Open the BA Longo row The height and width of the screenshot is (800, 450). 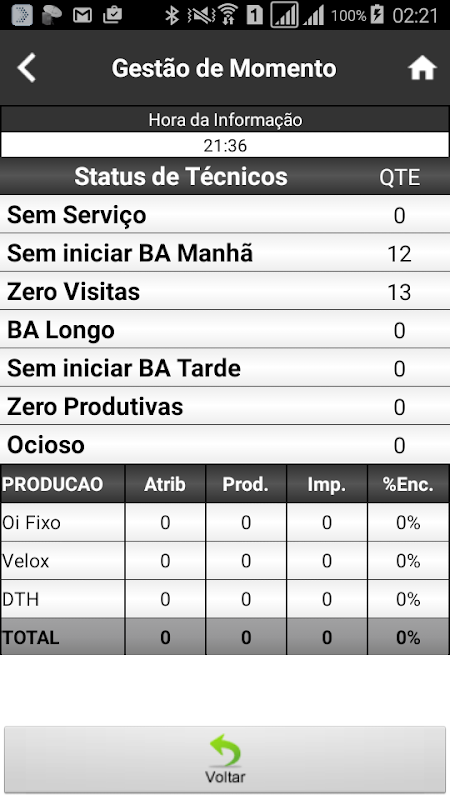(225, 329)
